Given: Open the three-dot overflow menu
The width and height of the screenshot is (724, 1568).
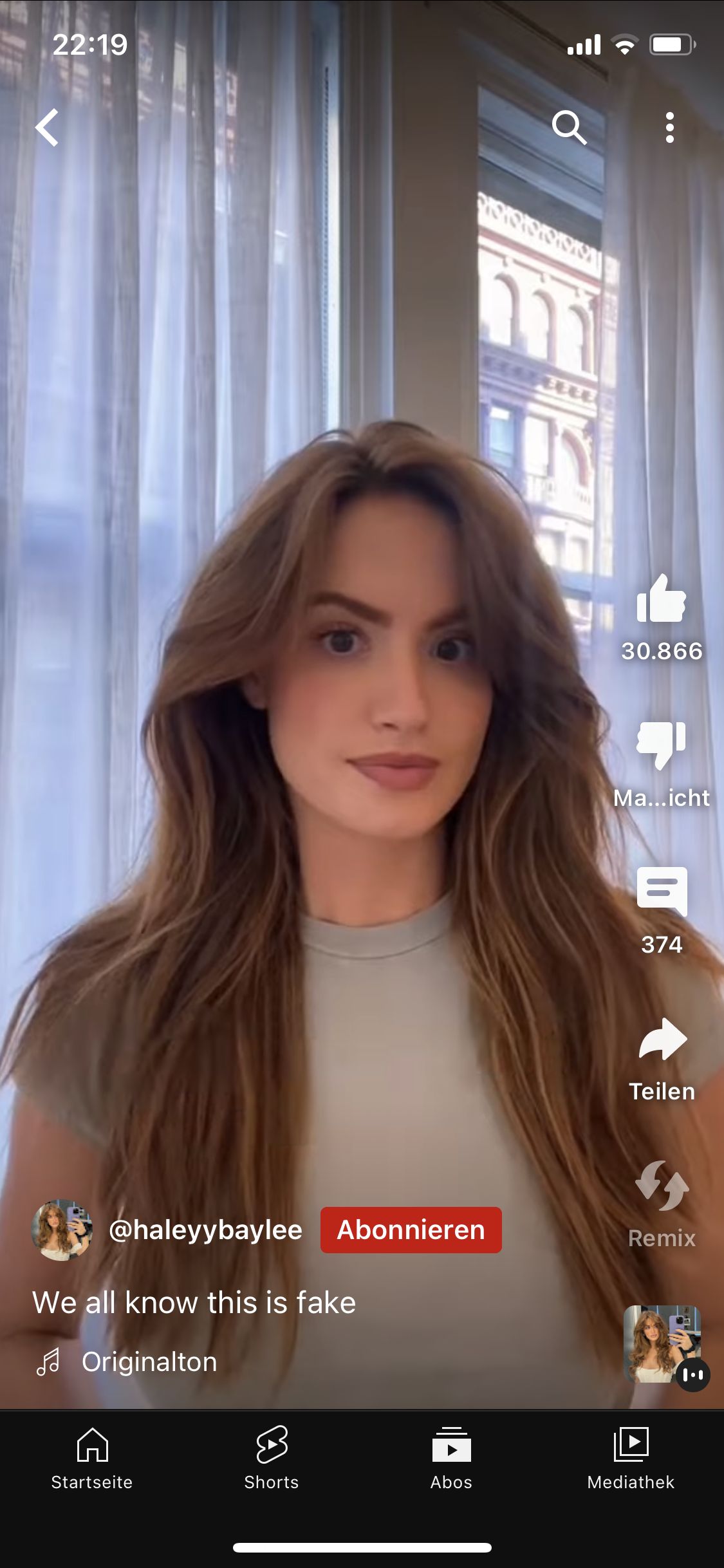Looking at the screenshot, I should [670, 127].
